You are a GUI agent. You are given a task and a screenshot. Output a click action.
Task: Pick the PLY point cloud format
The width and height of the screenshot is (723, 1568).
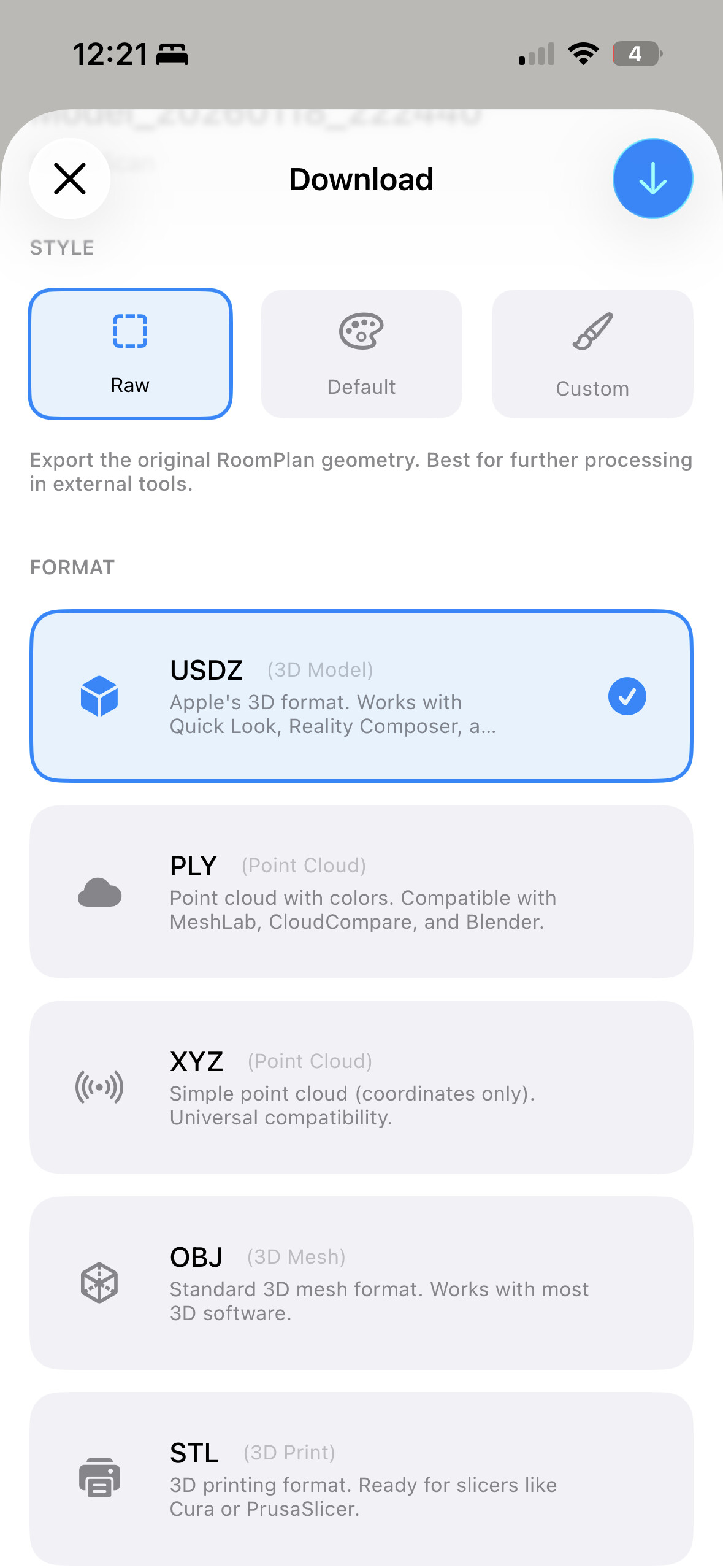[361, 891]
